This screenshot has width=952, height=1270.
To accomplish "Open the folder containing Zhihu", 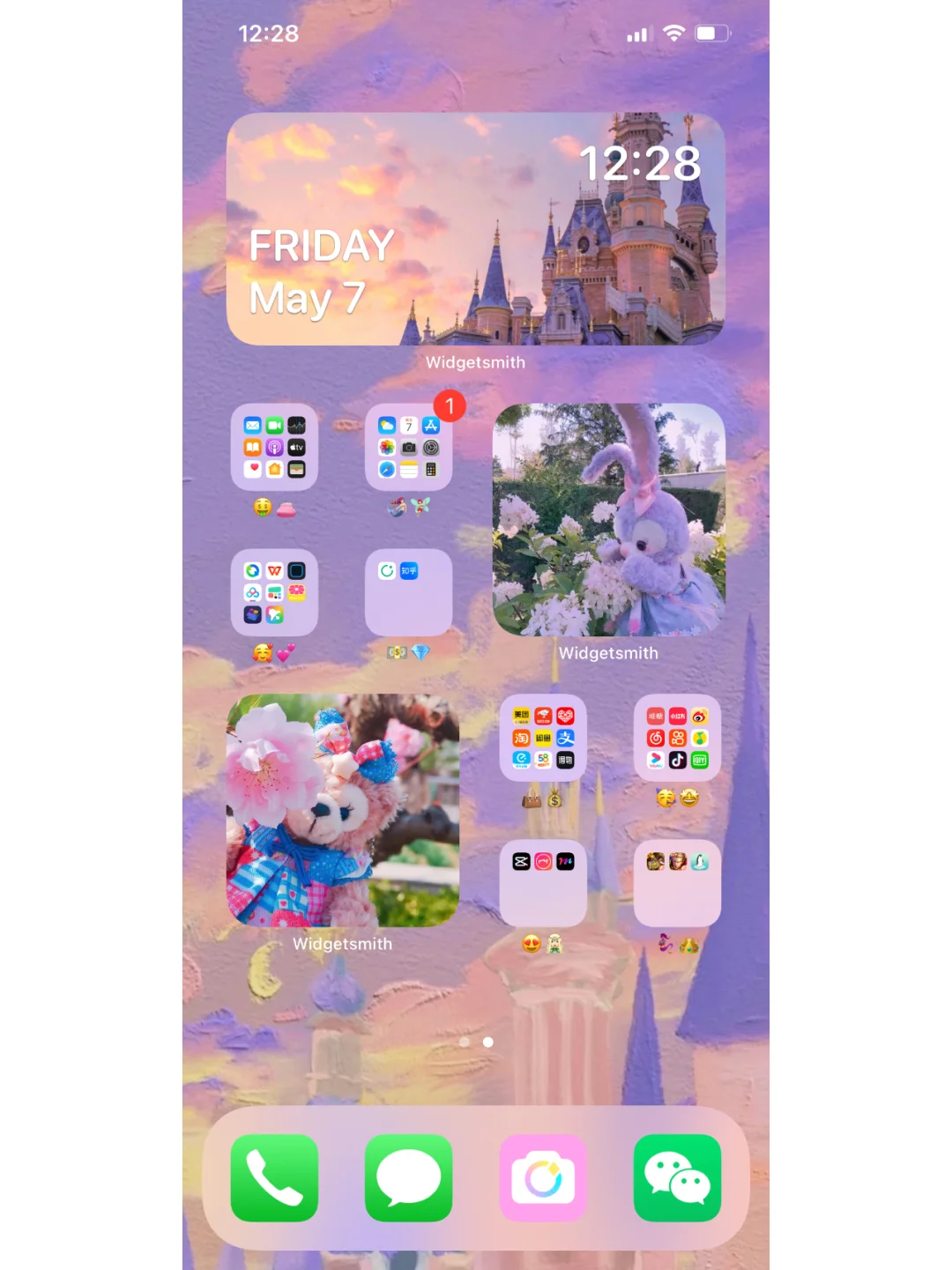I will (x=408, y=592).
